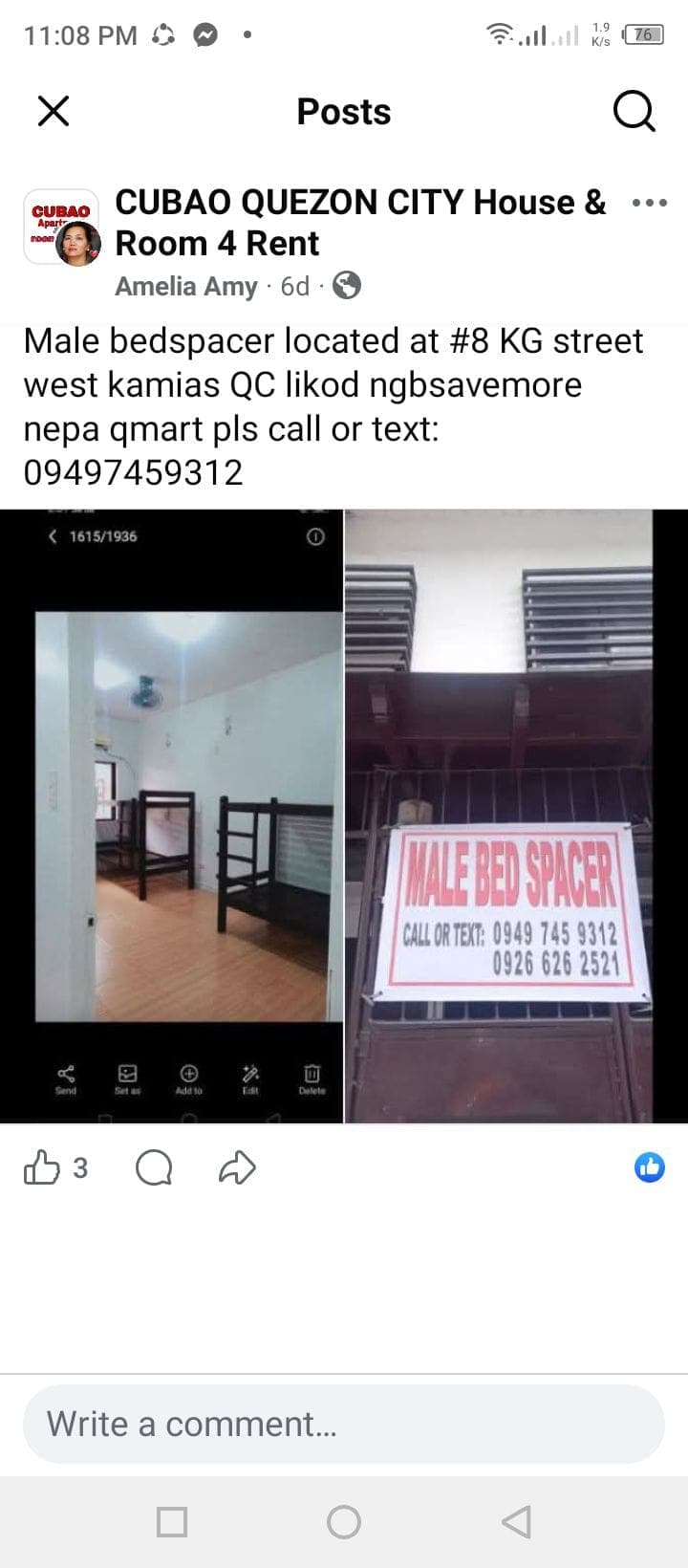Close the Posts view with the X

click(x=53, y=111)
